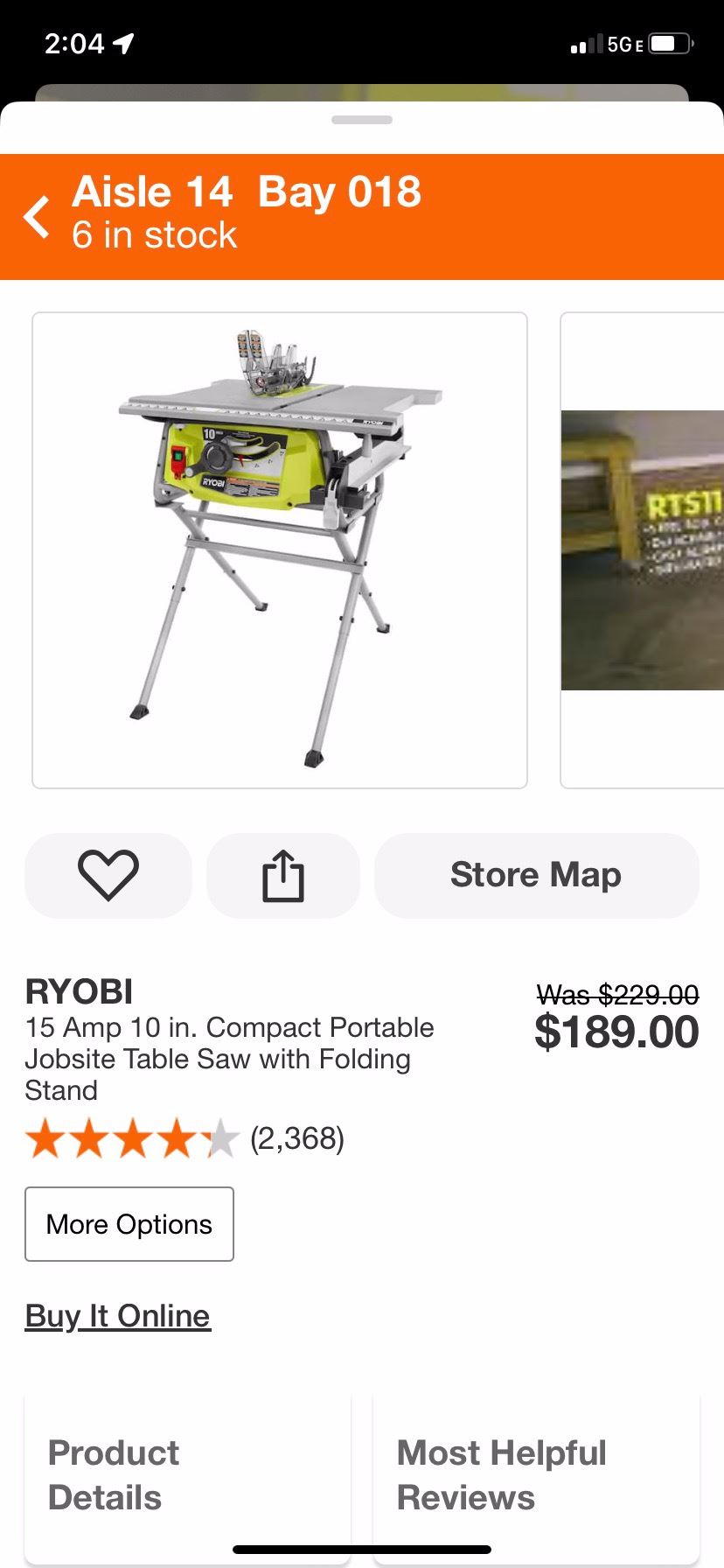
Task: Follow the Buy It Online link
Action: (118, 1316)
